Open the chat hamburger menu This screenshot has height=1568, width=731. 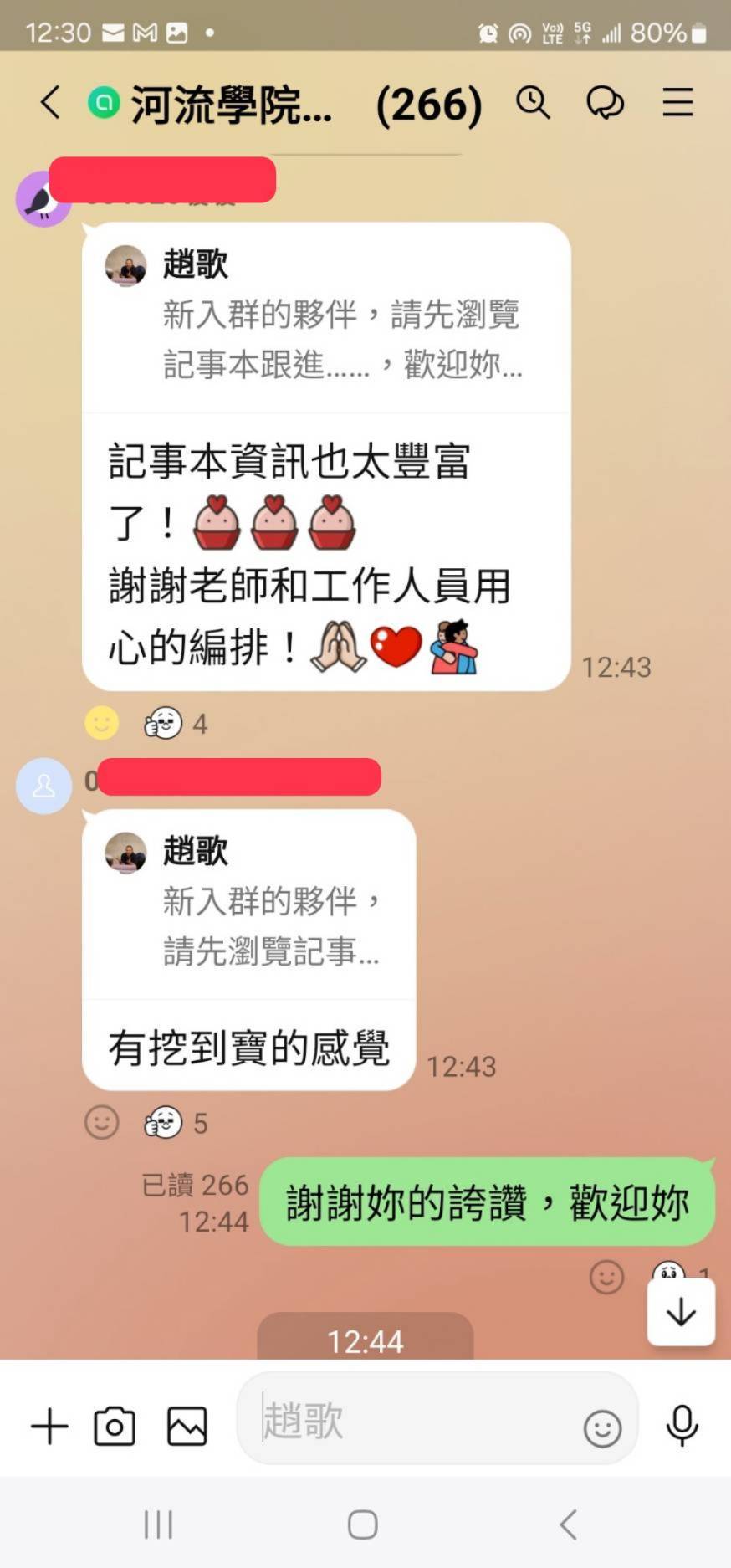click(677, 103)
